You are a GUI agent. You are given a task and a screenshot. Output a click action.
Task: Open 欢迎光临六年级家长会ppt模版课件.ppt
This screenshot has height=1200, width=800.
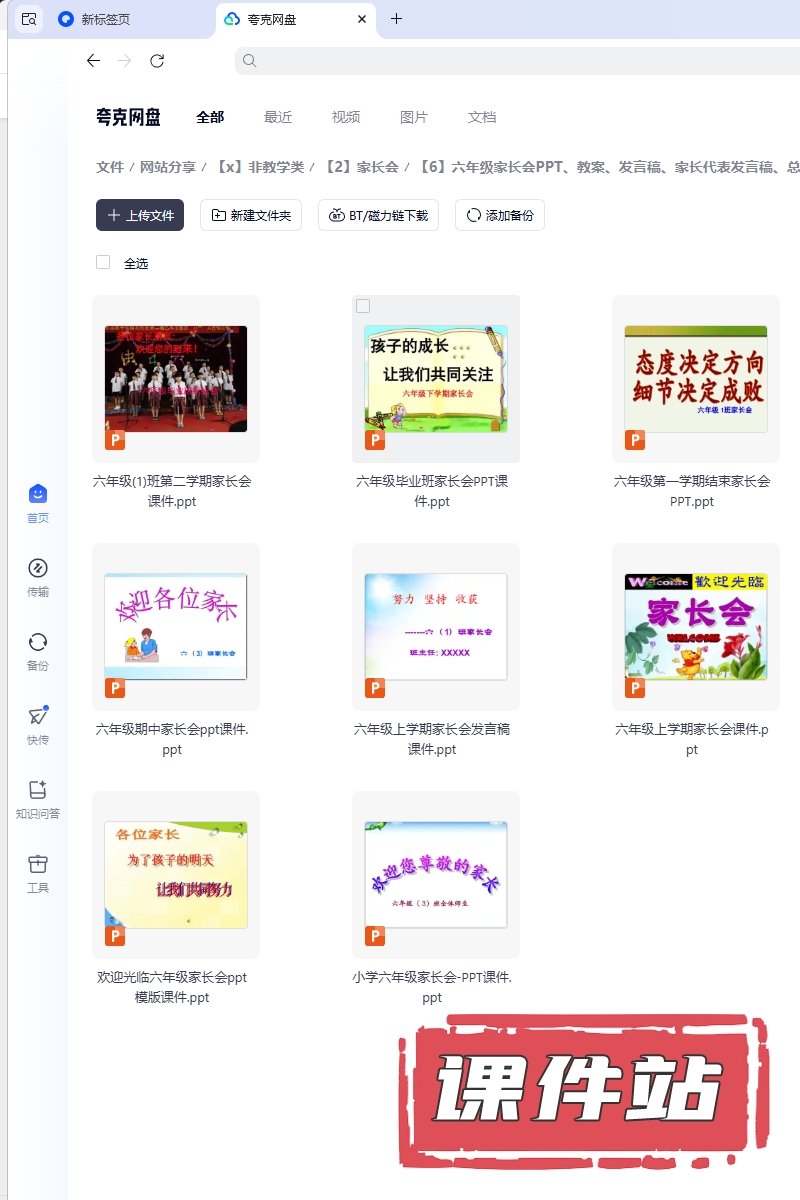tap(176, 875)
